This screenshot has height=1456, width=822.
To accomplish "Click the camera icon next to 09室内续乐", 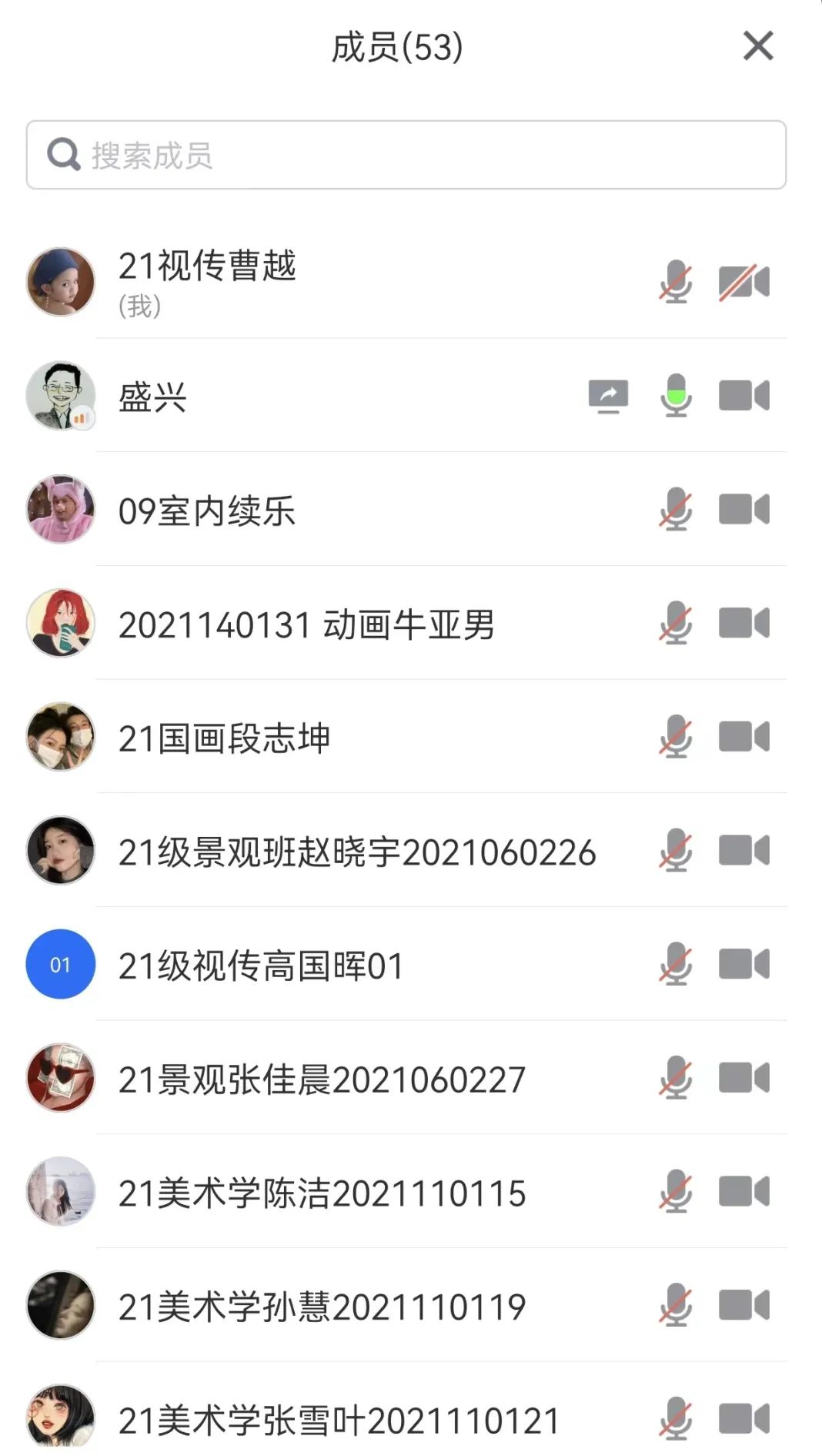I will pos(744,510).
